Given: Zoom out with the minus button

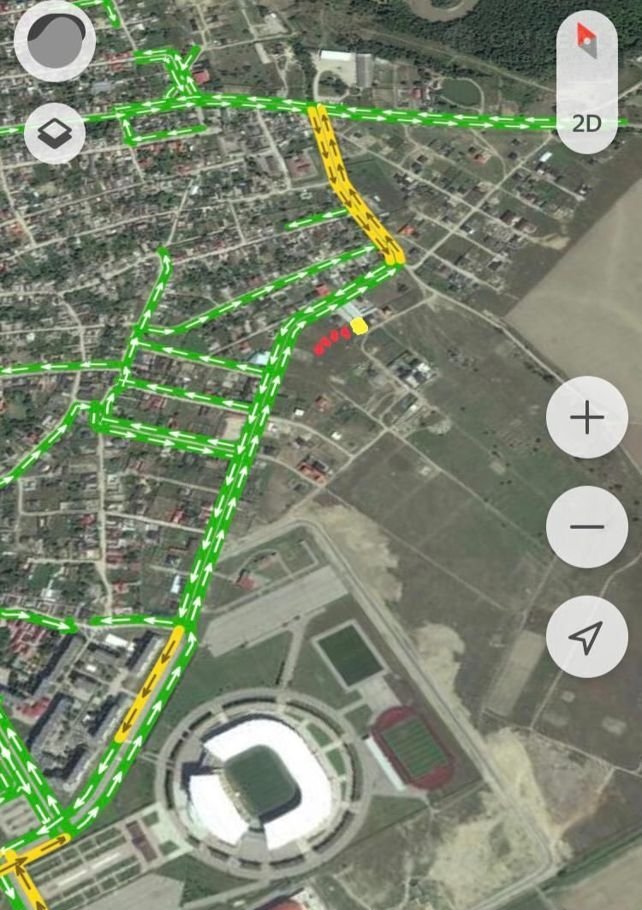Looking at the screenshot, I should click(x=587, y=527).
